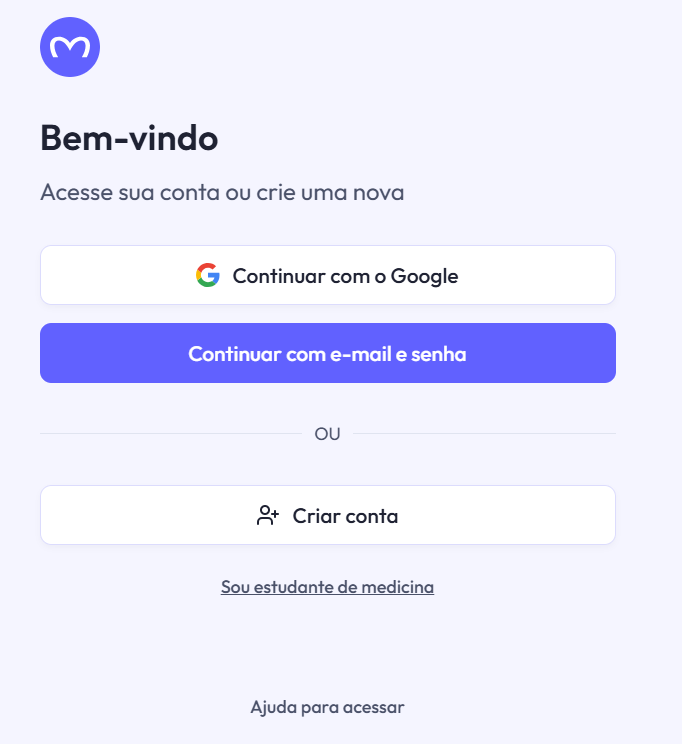
Task: Continue with Google sign-in
Action: pos(327,275)
